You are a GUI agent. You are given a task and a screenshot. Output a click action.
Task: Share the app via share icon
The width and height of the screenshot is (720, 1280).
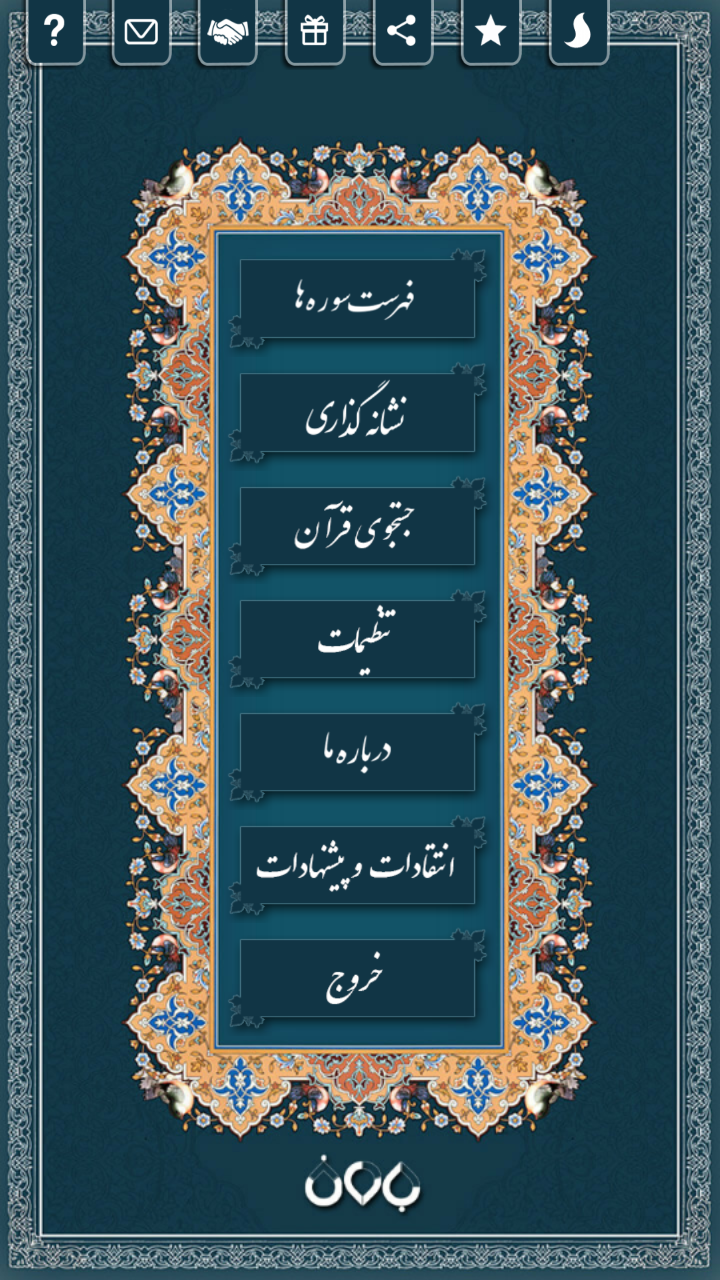click(x=402, y=31)
